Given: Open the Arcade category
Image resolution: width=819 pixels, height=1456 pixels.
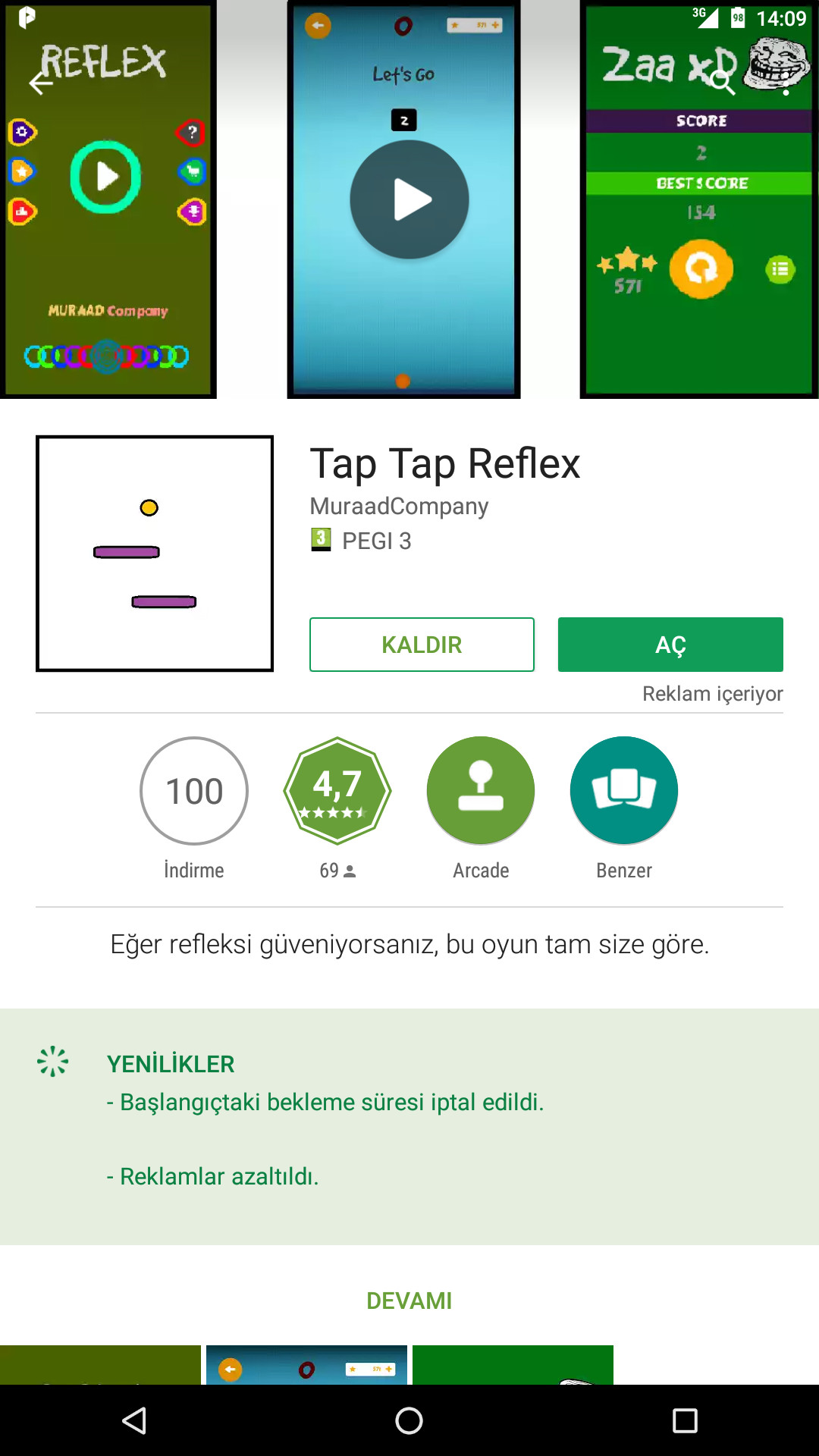Looking at the screenshot, I should (x=481, y=791).
